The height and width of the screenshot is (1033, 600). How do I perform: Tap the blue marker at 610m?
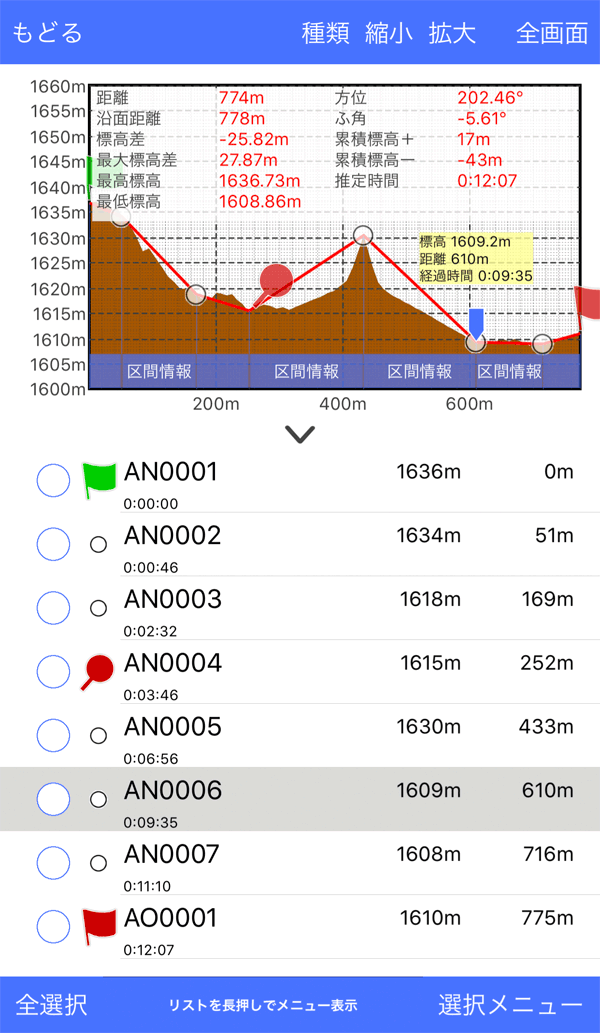click(476, 323)
